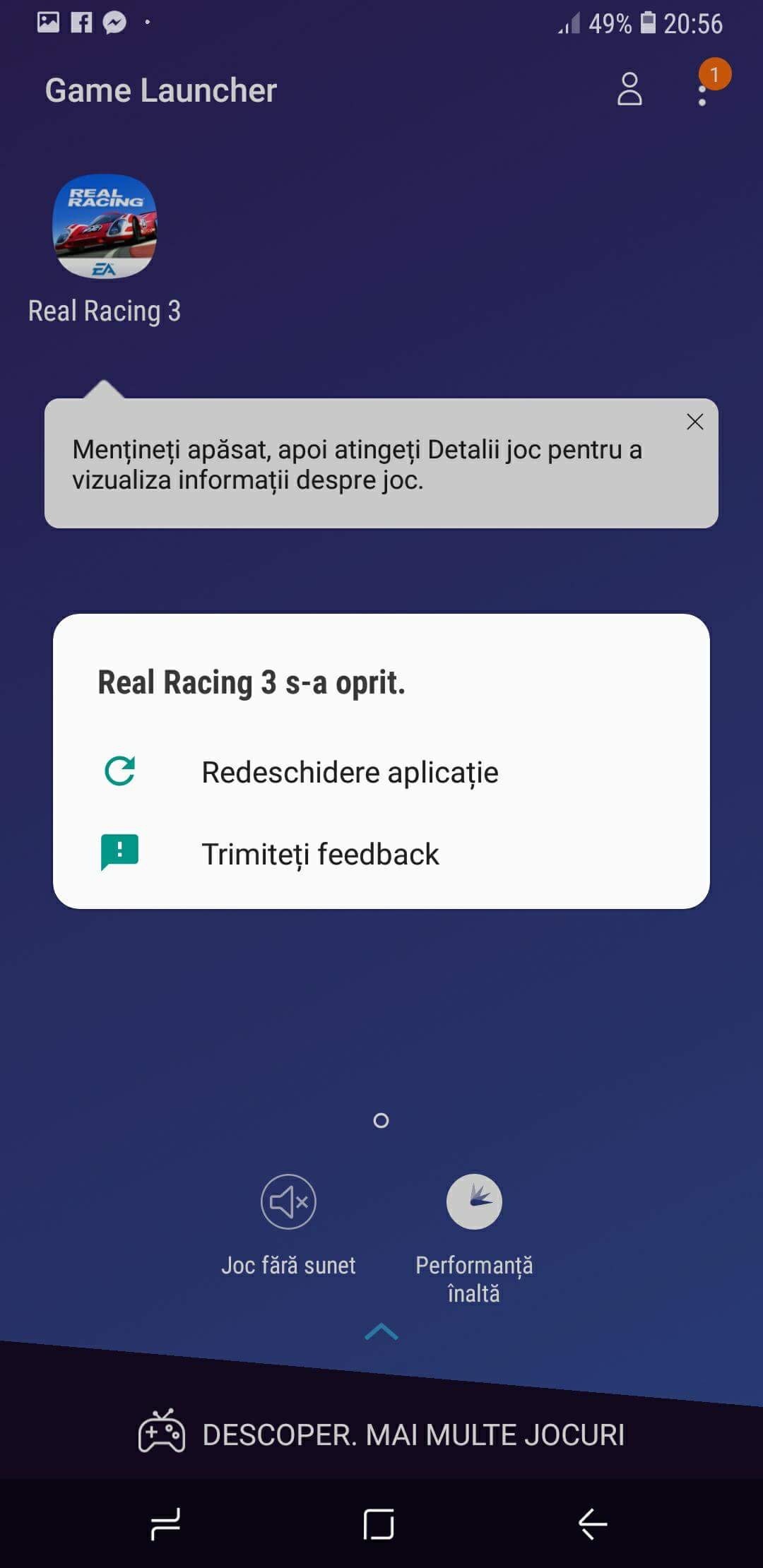
Task: Expand the panel with the up chevron
Action: point(381,1331)
